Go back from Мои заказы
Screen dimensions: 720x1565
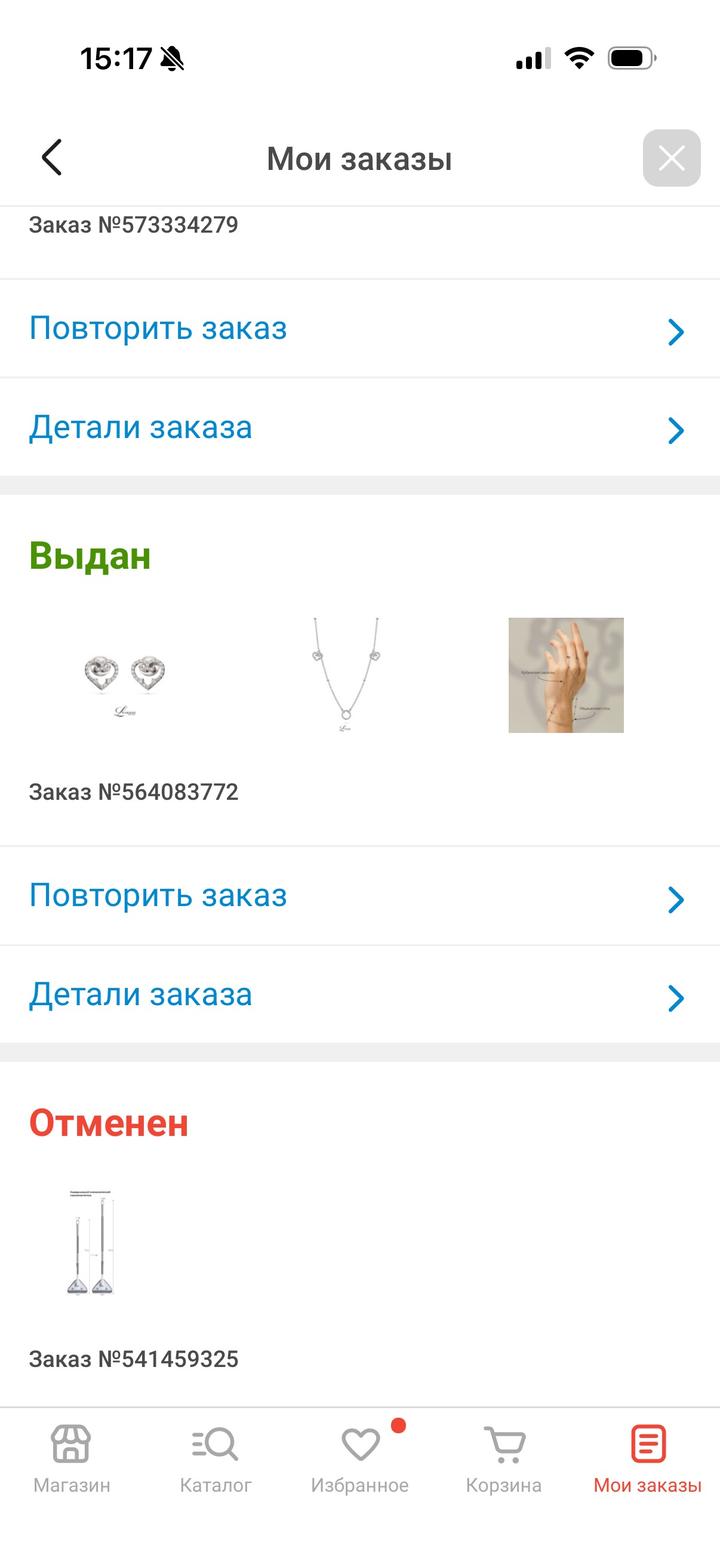pos(52,158)
